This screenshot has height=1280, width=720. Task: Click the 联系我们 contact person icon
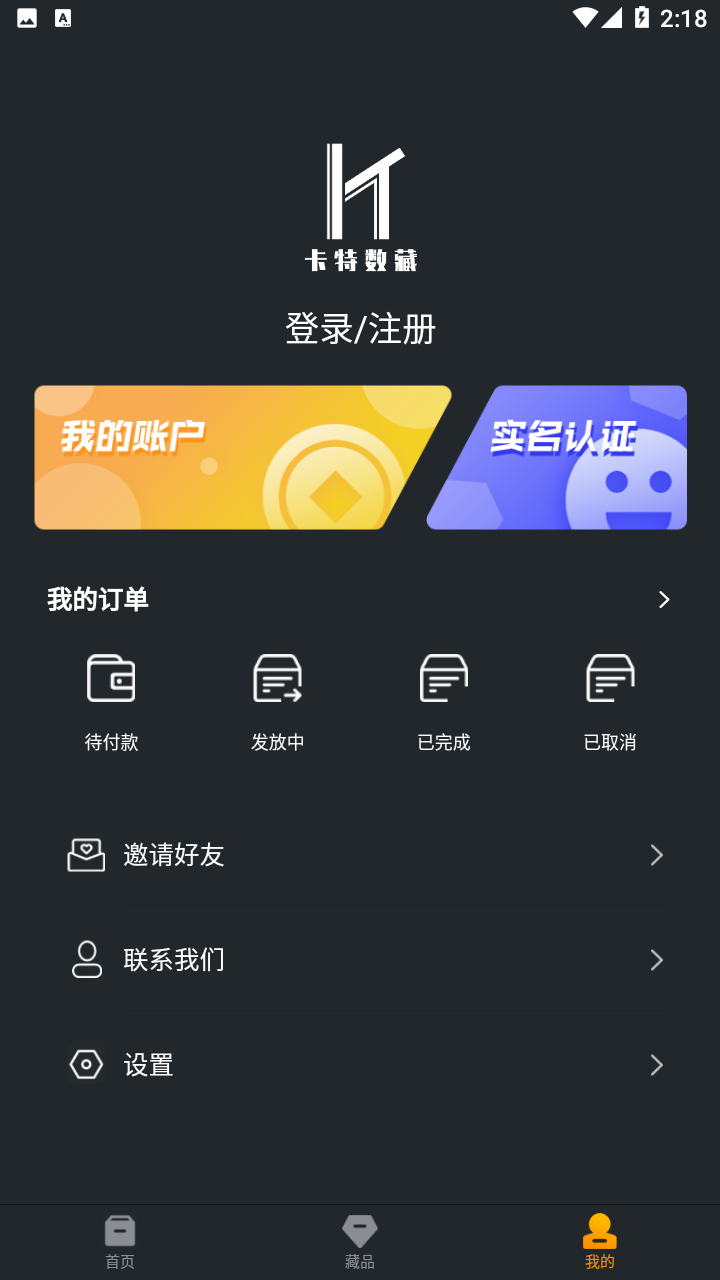(86, 959)
